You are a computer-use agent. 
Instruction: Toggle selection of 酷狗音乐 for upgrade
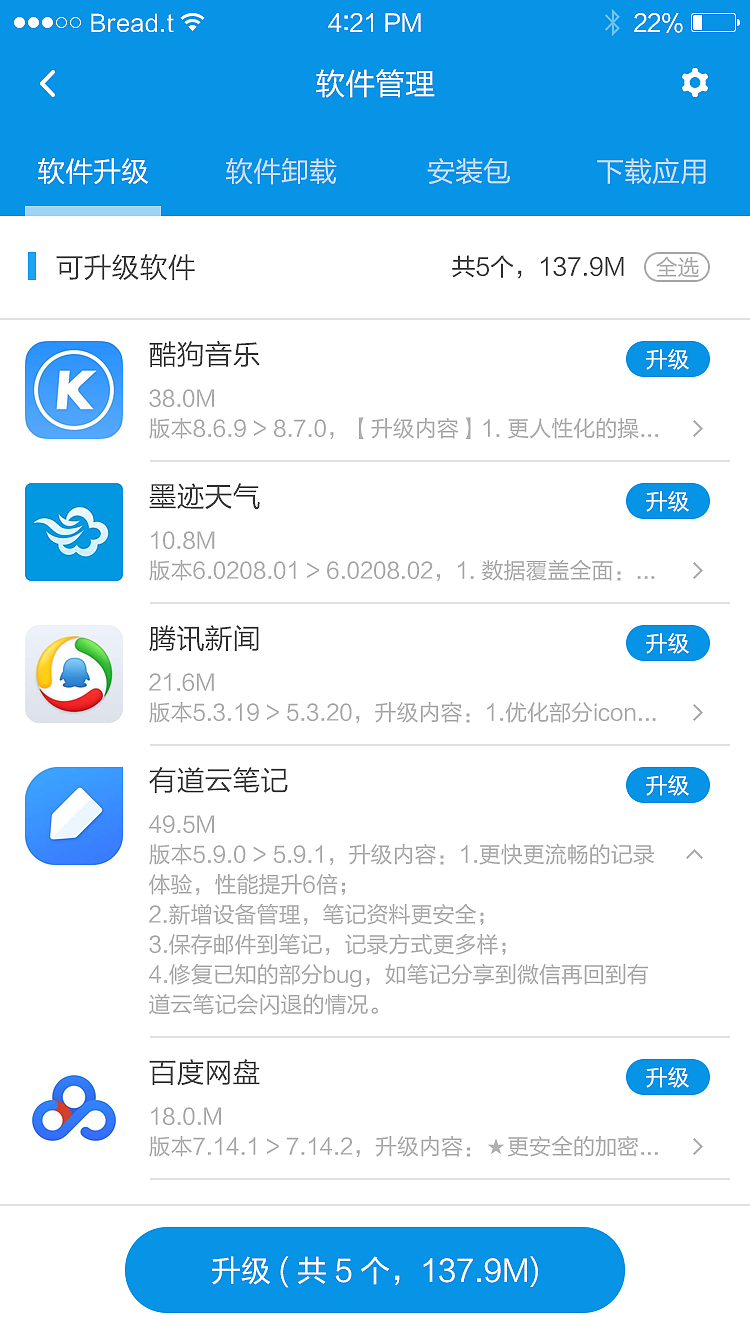tap(667, 359)
